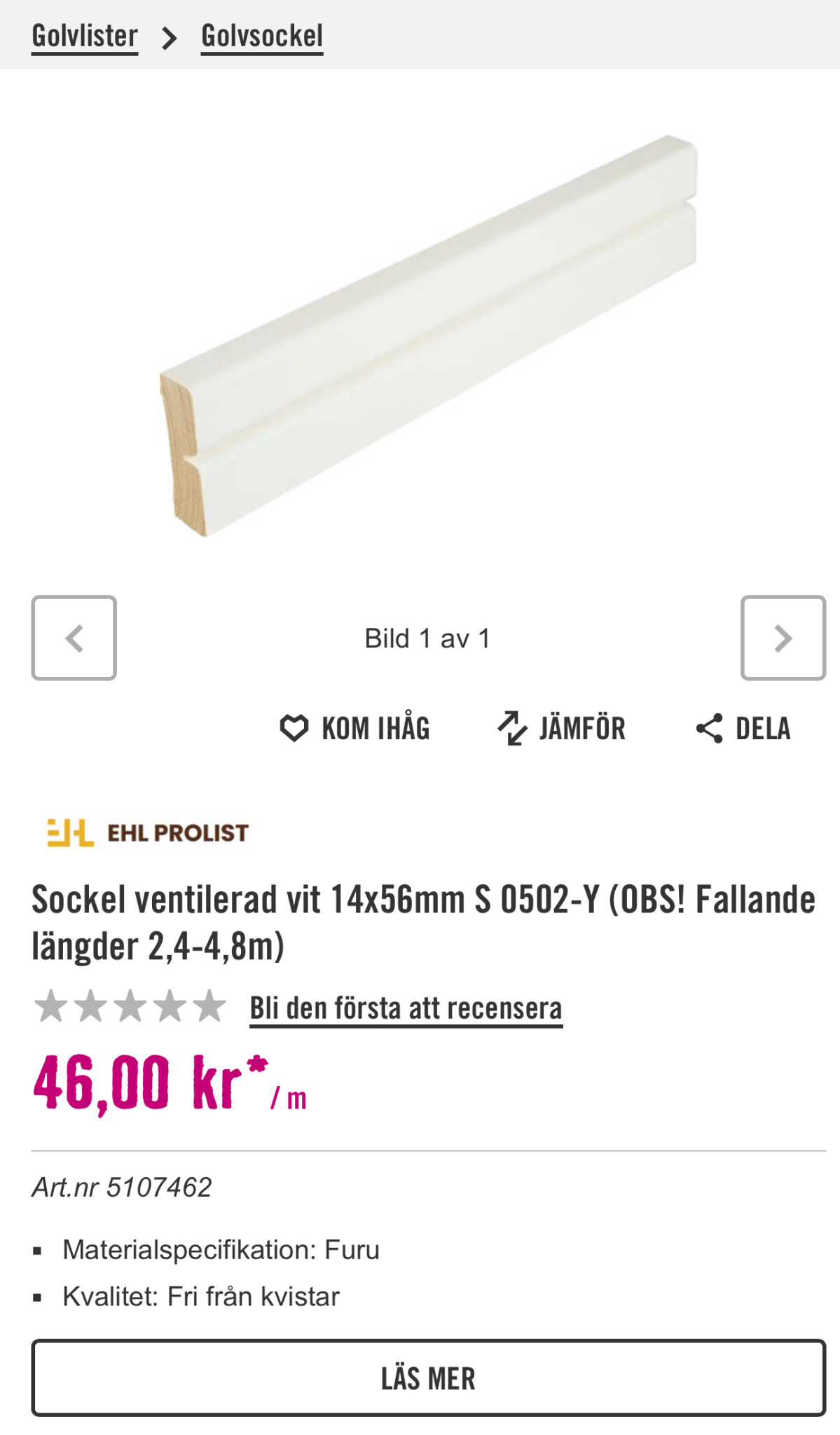Save product with Kom ihåg
Image resolution: width=840 pixels, height=1435 pixels.
click(354, 728)
